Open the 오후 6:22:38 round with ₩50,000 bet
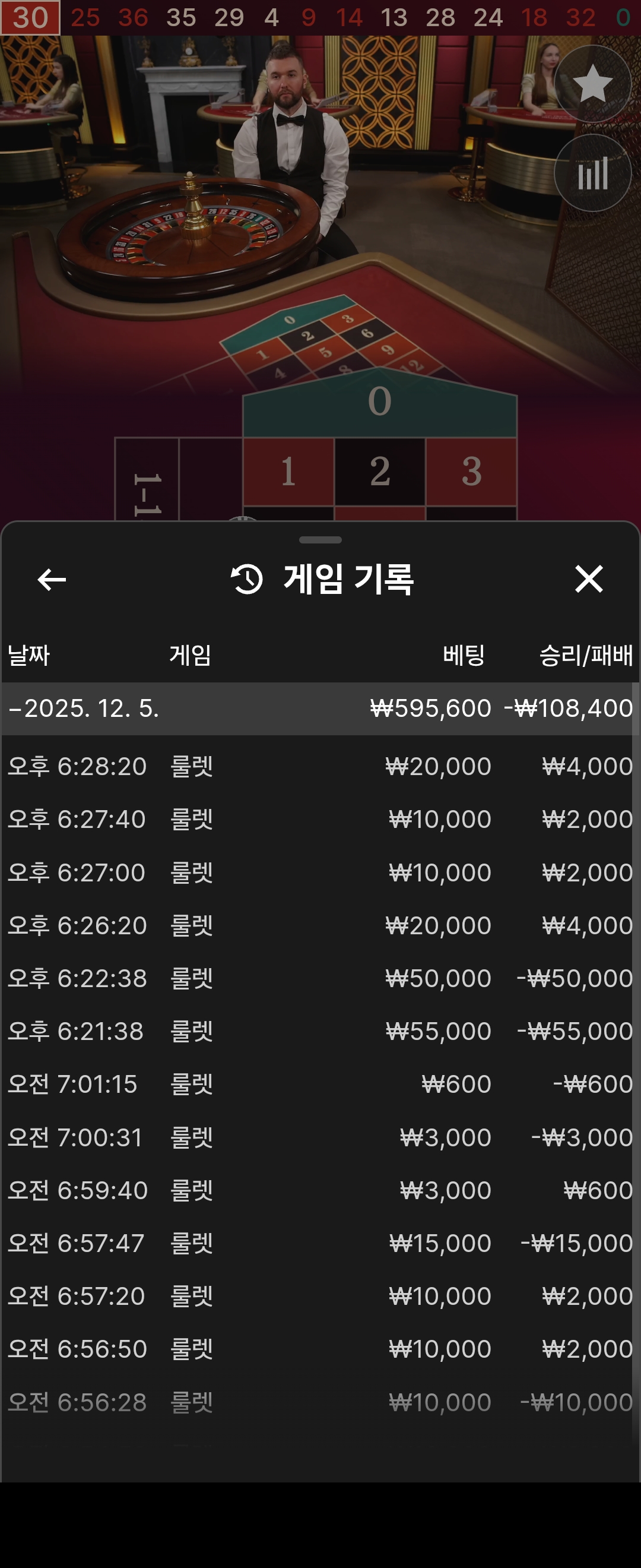641x1568 pixels. [x=320, y=978]
